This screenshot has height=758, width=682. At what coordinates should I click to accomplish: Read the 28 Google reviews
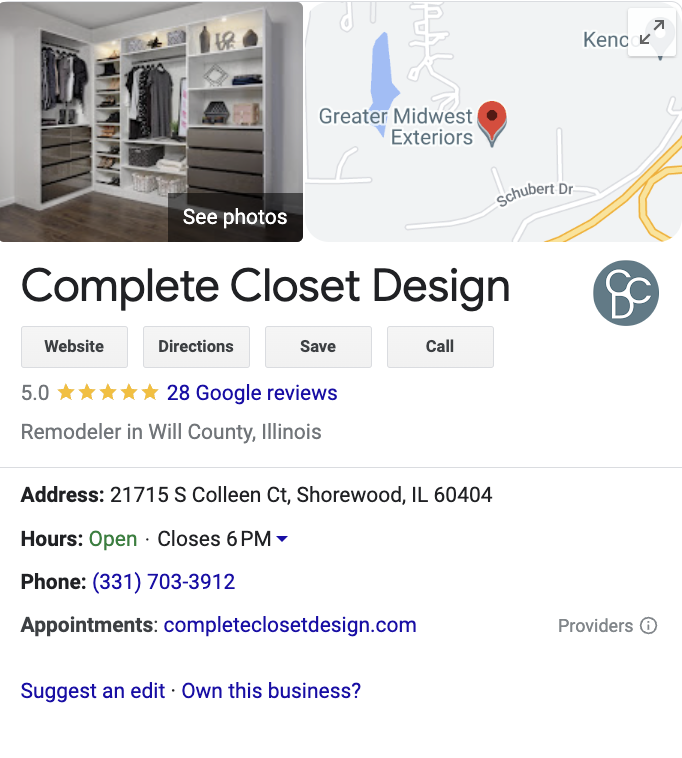click(252, 393)
